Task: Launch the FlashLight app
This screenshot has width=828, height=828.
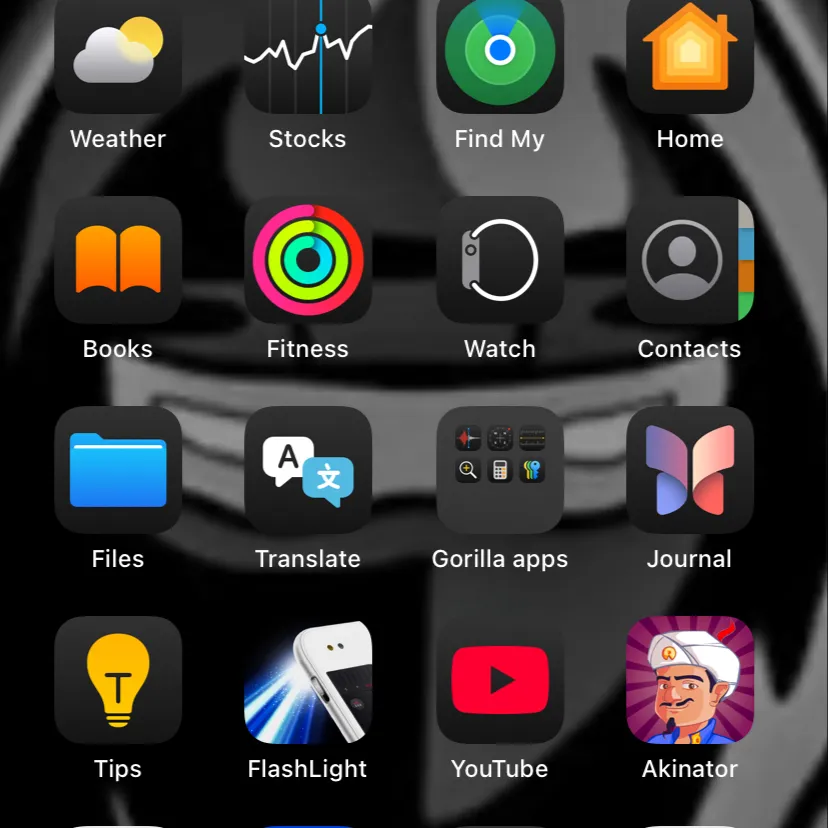Action: click(308, 680)
